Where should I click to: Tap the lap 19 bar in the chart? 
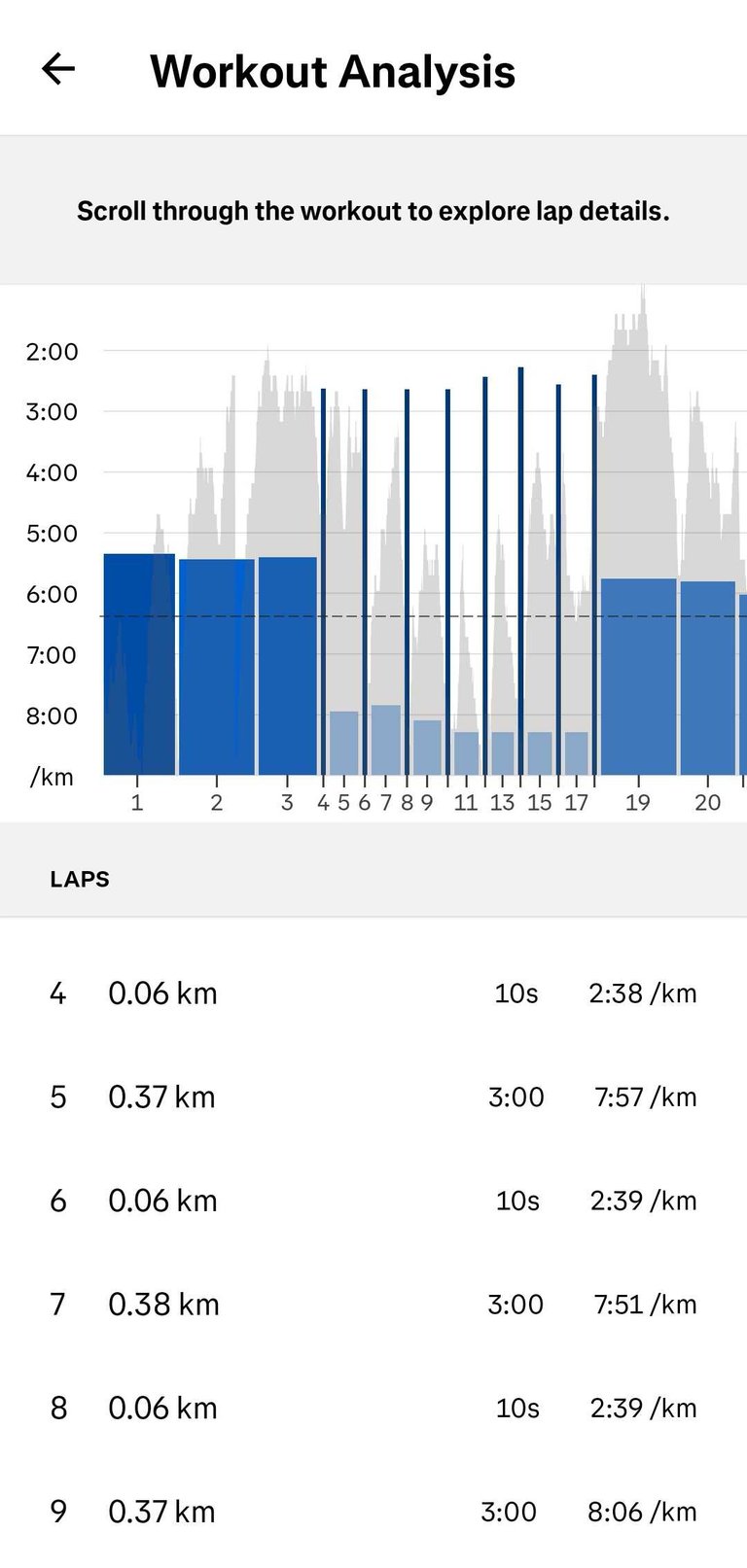tap(638, 677)
